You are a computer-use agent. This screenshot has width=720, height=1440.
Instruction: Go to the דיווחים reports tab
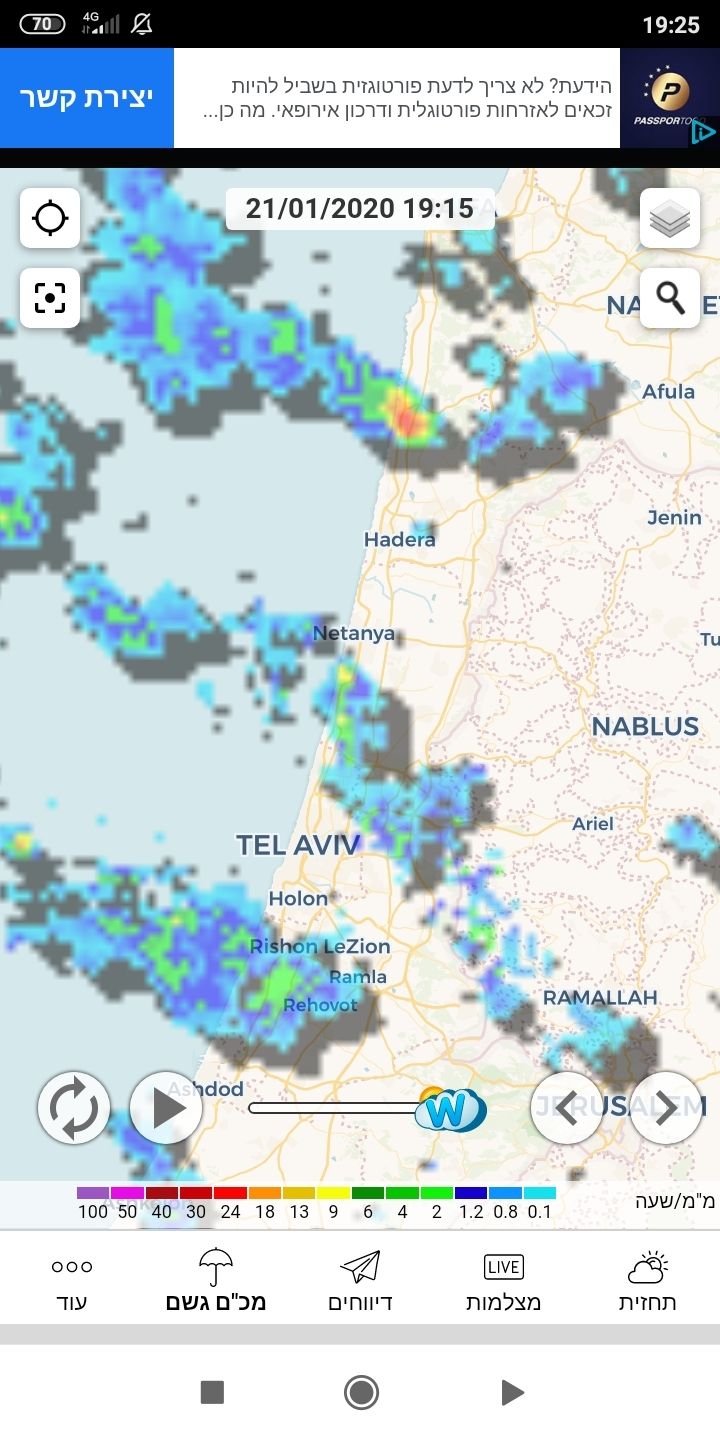pyautogui.click(x=360, y=1281)
